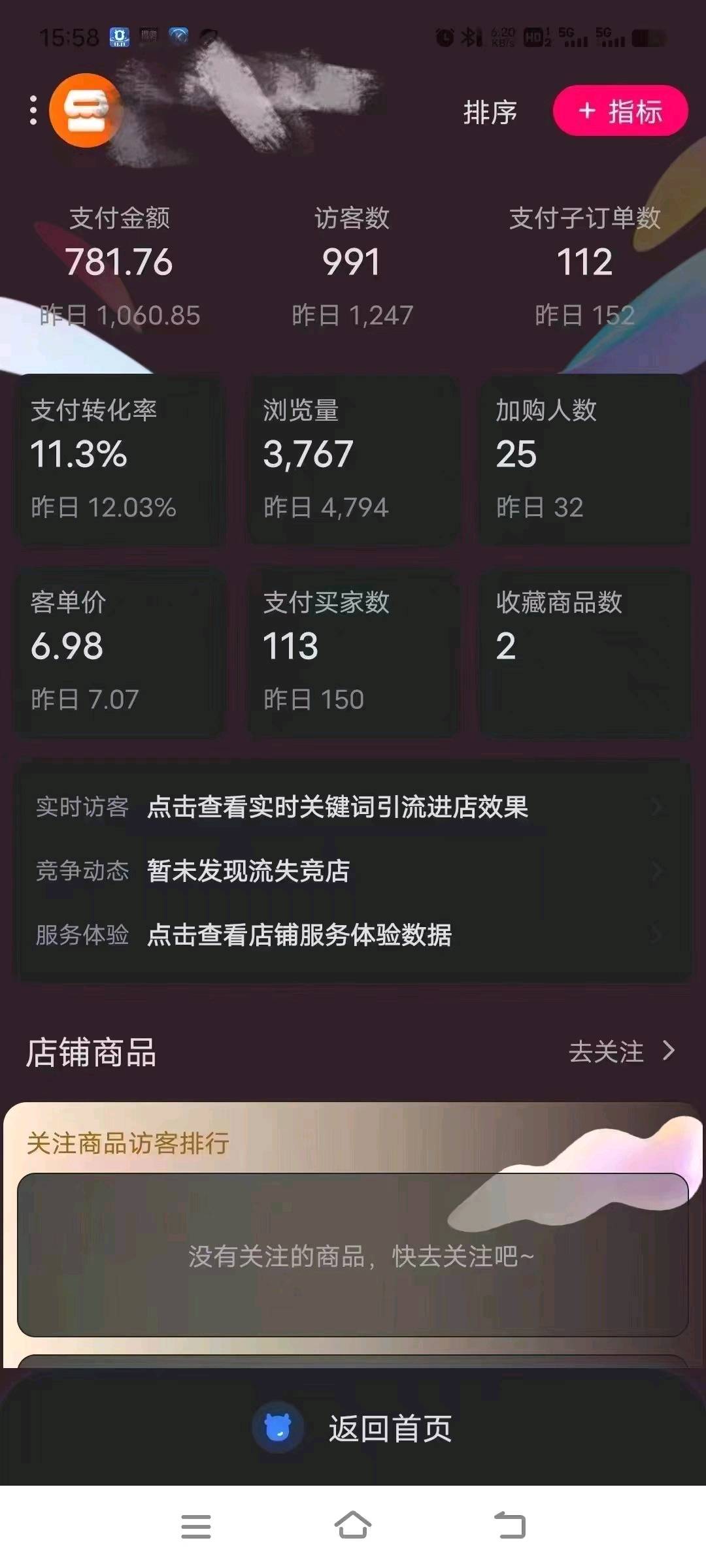The image size is (706, 1568).
Task: Open the 浏览量 metric card
Action: tap(353, 459)
